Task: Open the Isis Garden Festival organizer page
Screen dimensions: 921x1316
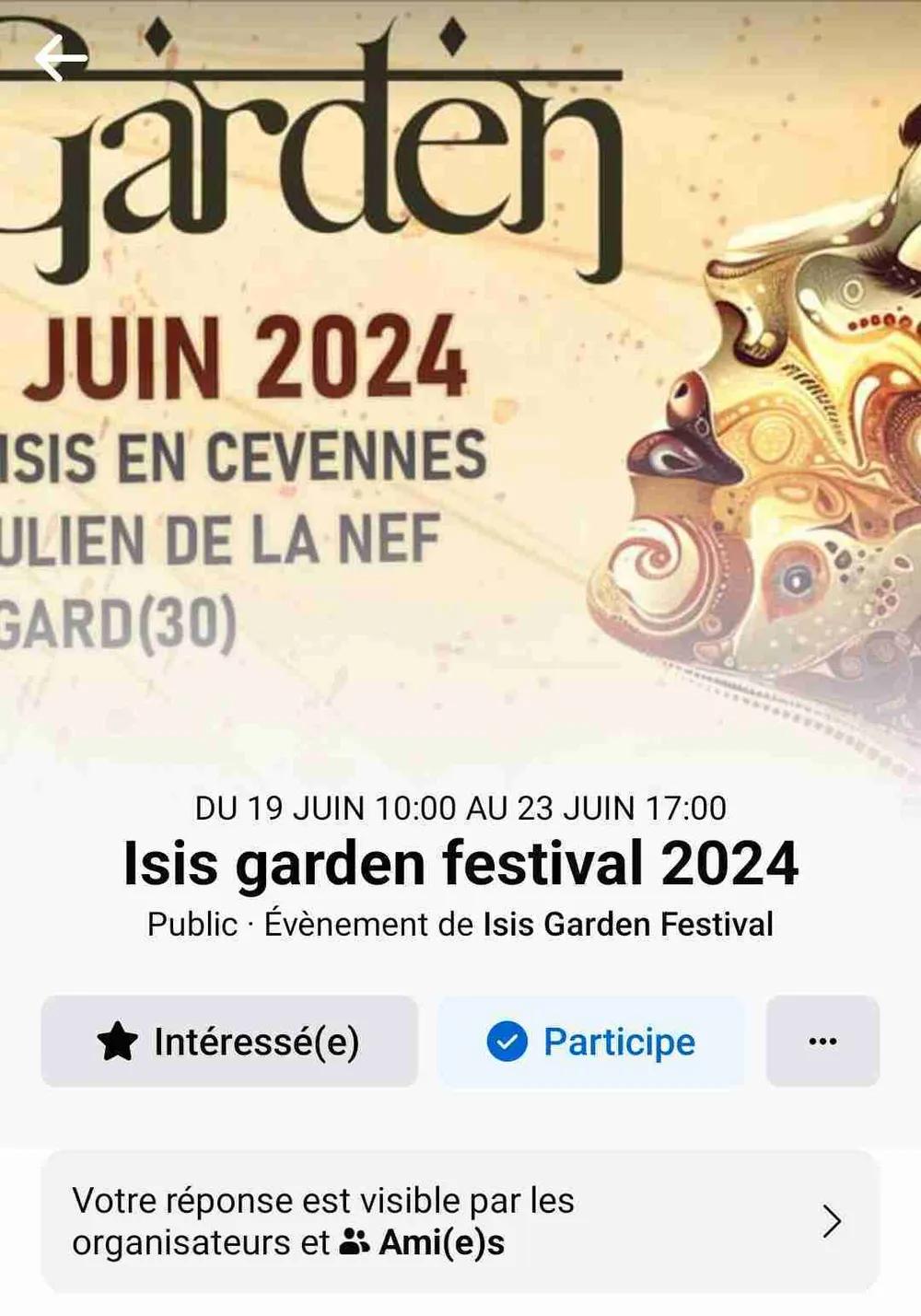Action: coord(628,924)
